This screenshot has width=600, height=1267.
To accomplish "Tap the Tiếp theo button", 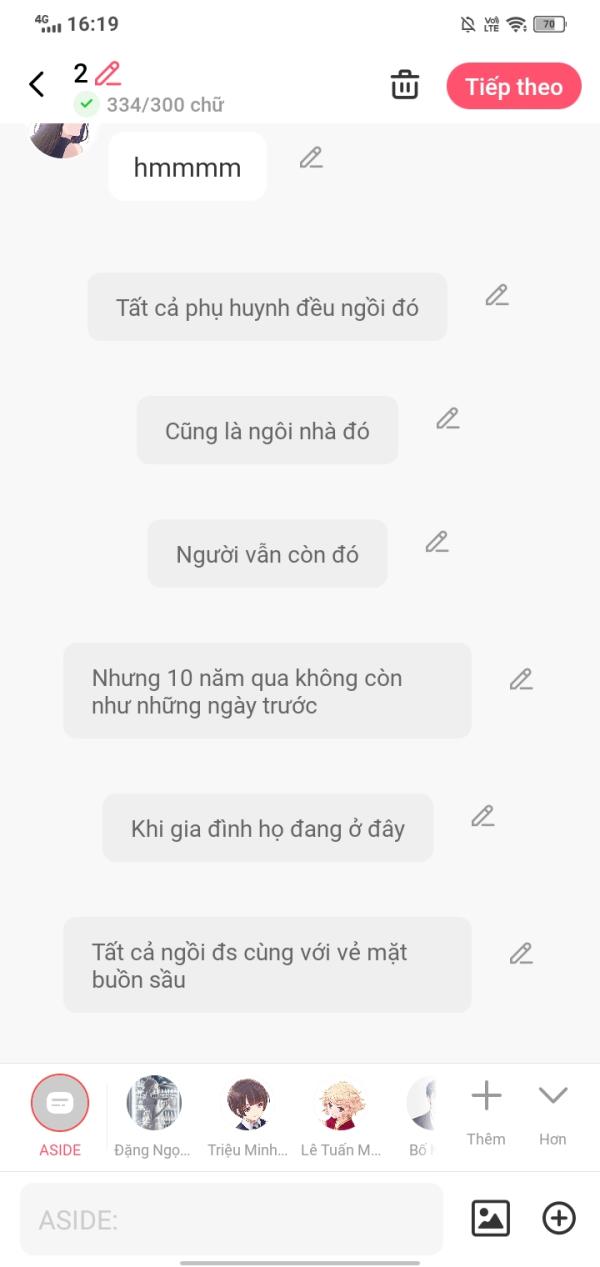I will (514, 86).
